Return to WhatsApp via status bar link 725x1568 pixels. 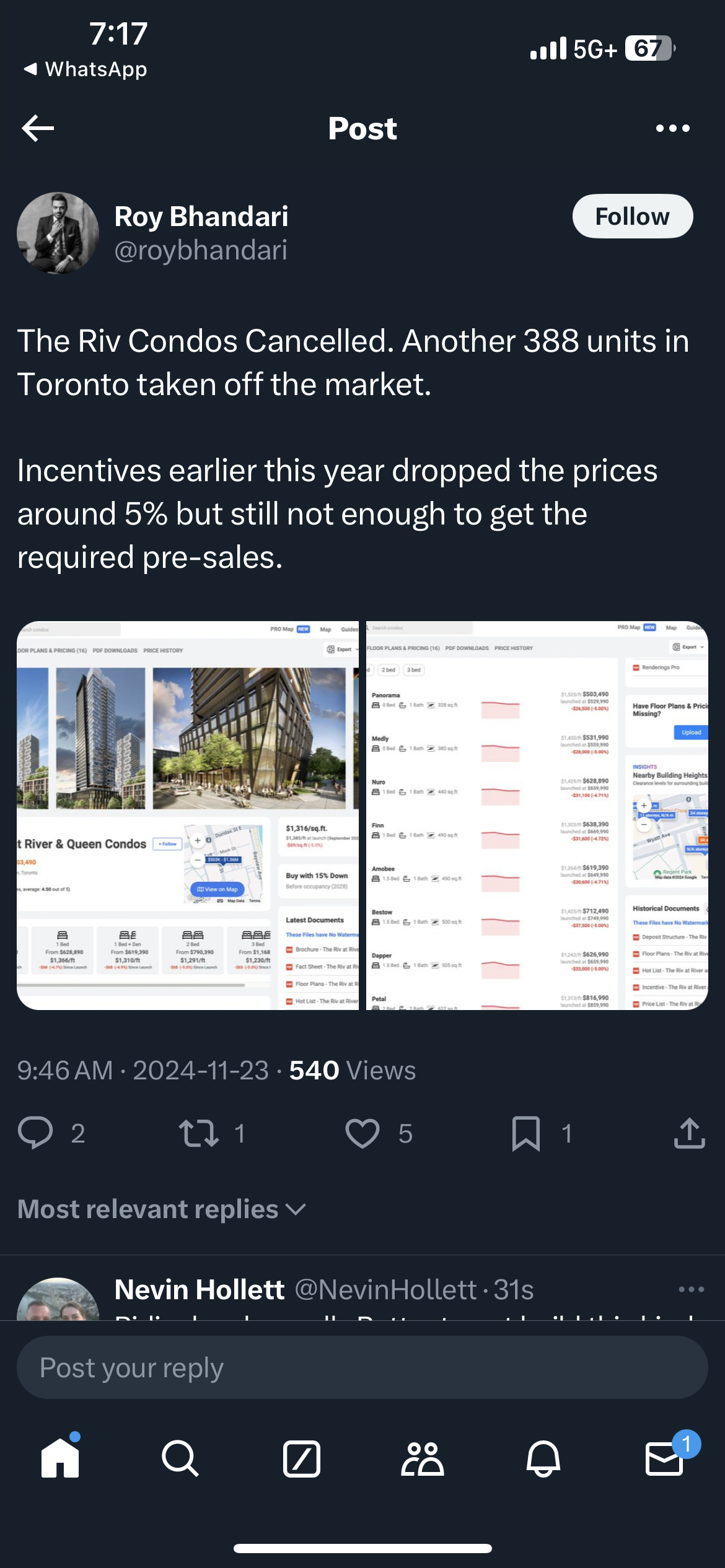point(86,69)
